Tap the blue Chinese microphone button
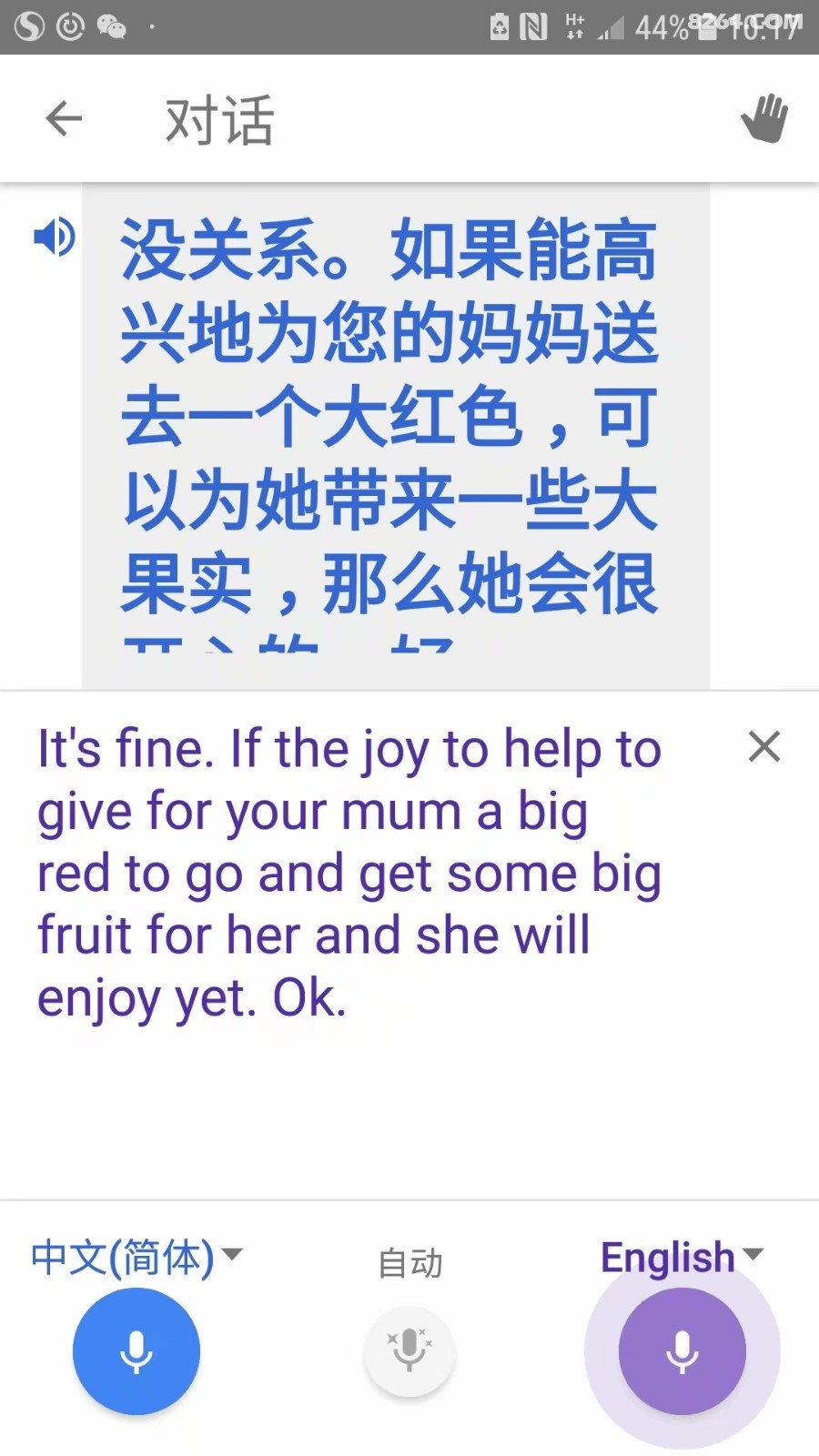The height and width of the screenshot is (1456, 819). [136, 1351]
